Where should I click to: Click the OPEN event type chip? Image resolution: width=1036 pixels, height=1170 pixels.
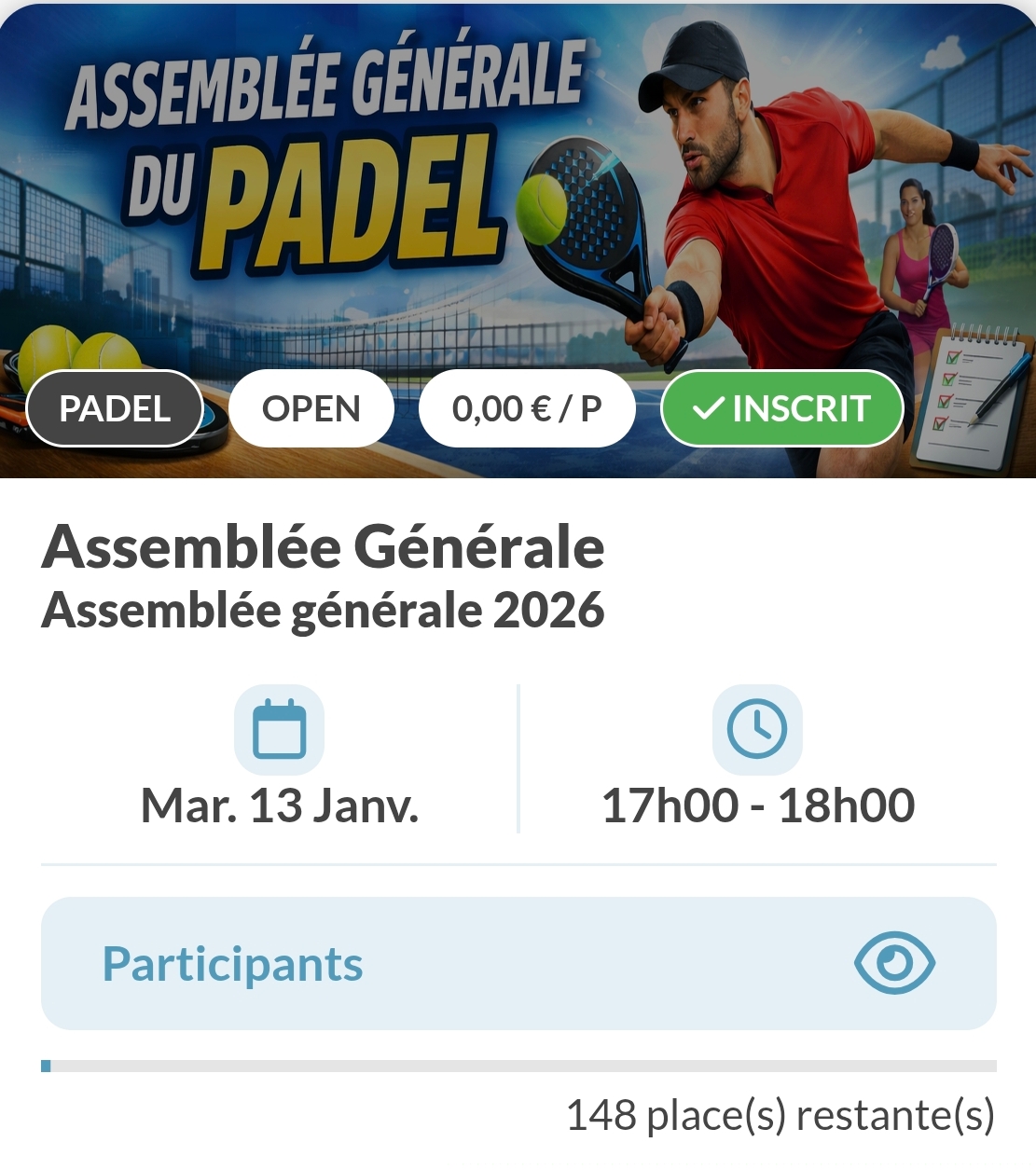tap(311, 407)
